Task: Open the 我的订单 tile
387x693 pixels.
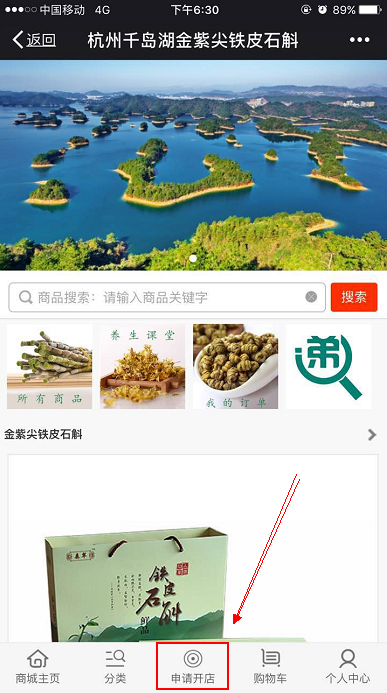Action: (235, 366)
